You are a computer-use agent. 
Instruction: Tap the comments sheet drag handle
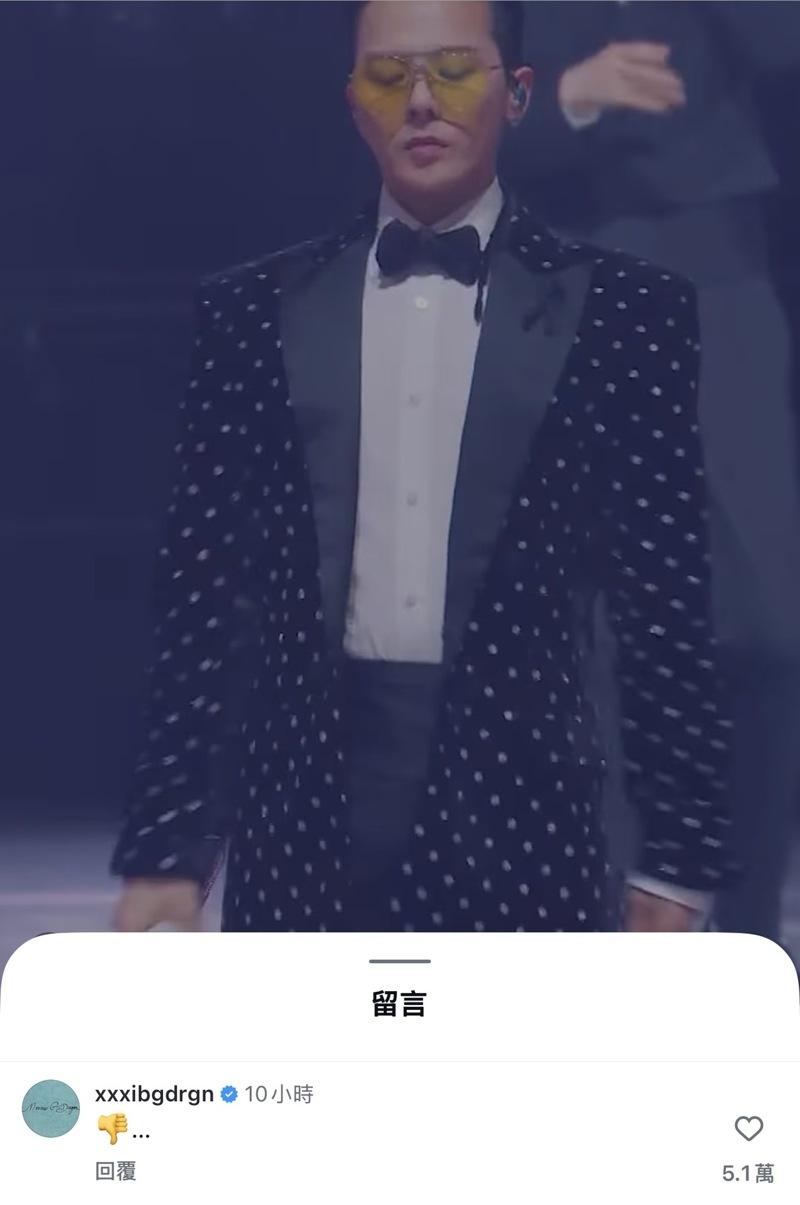[x=400, y=961]
